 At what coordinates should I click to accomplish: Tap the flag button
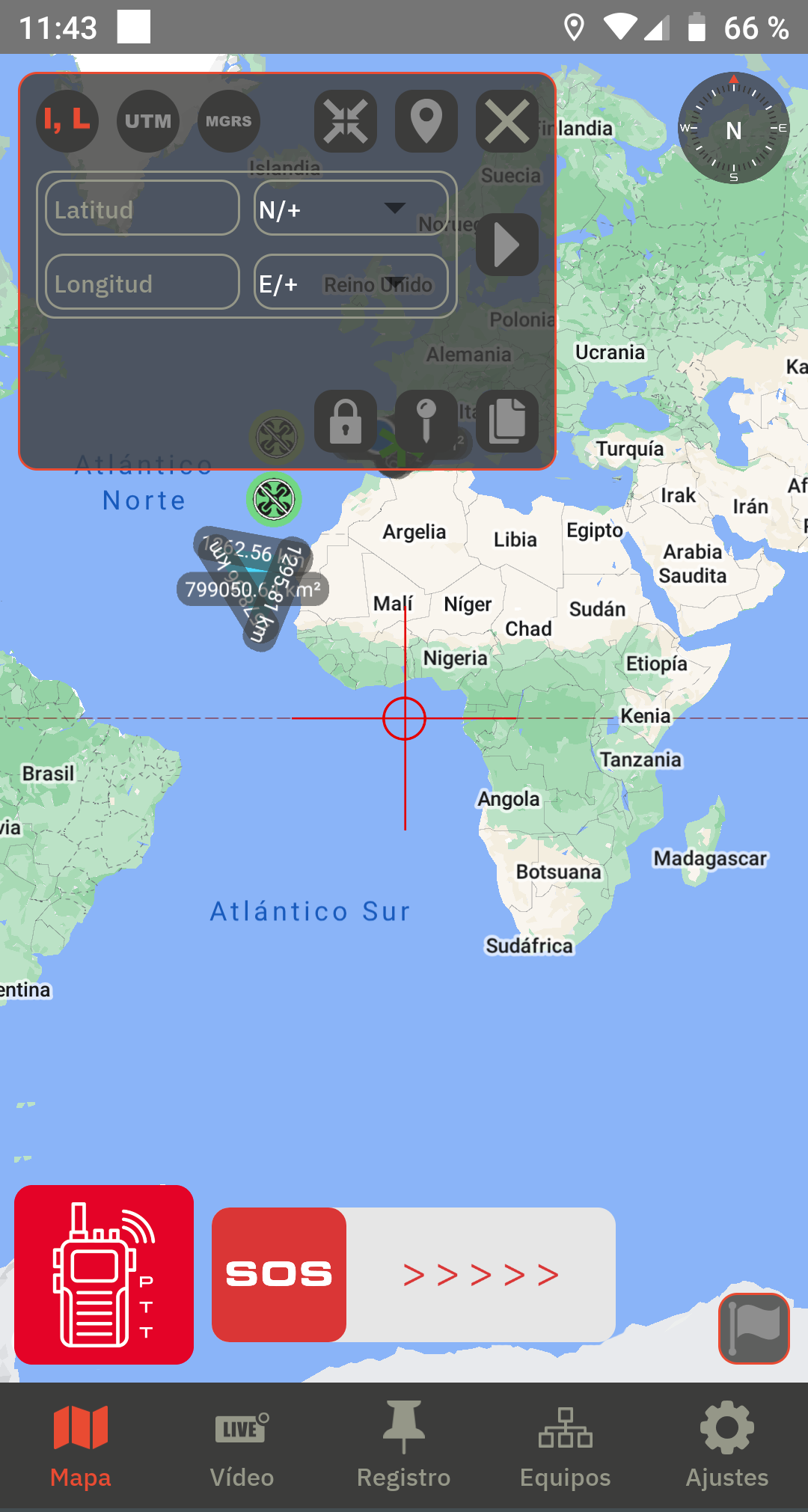point(754,1328)
